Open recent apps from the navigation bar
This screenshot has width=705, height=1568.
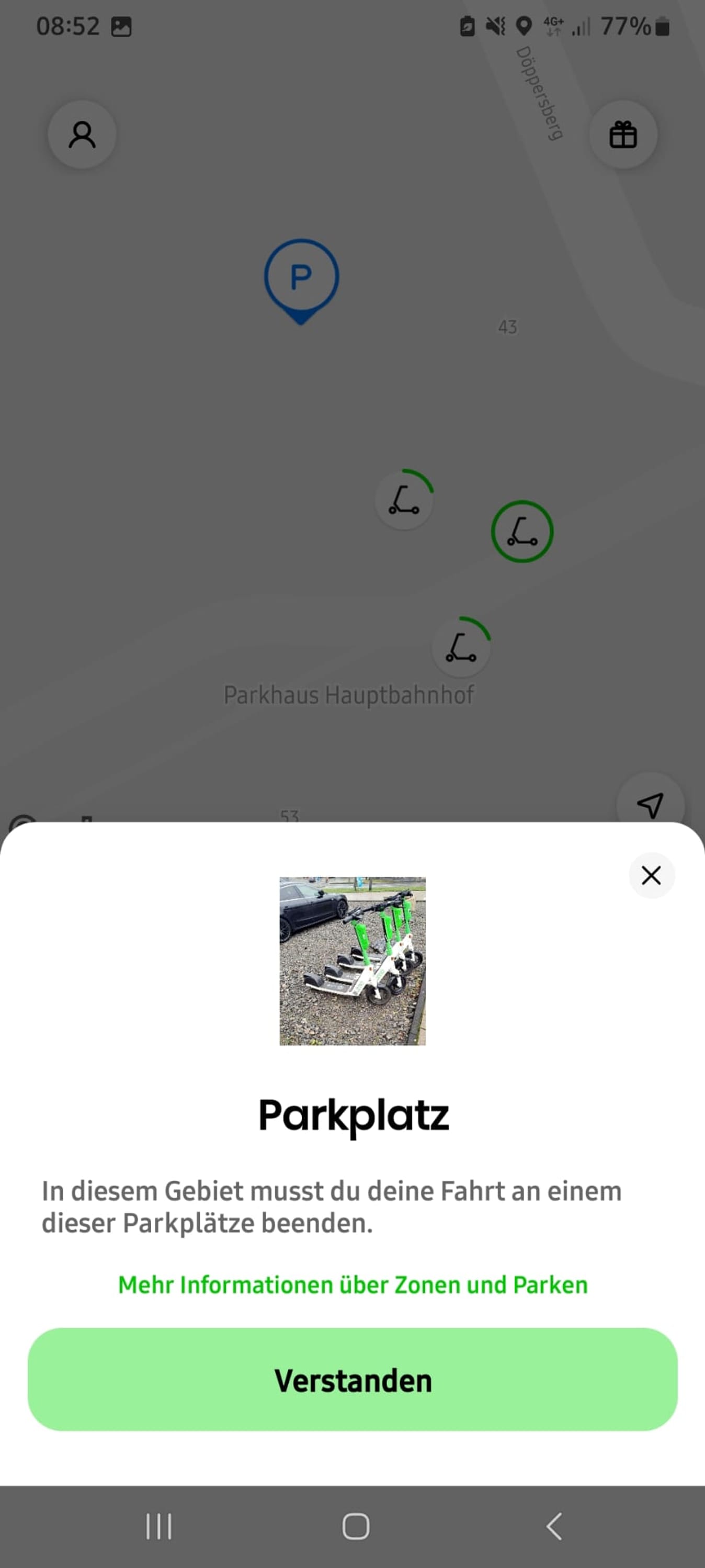159,1526
